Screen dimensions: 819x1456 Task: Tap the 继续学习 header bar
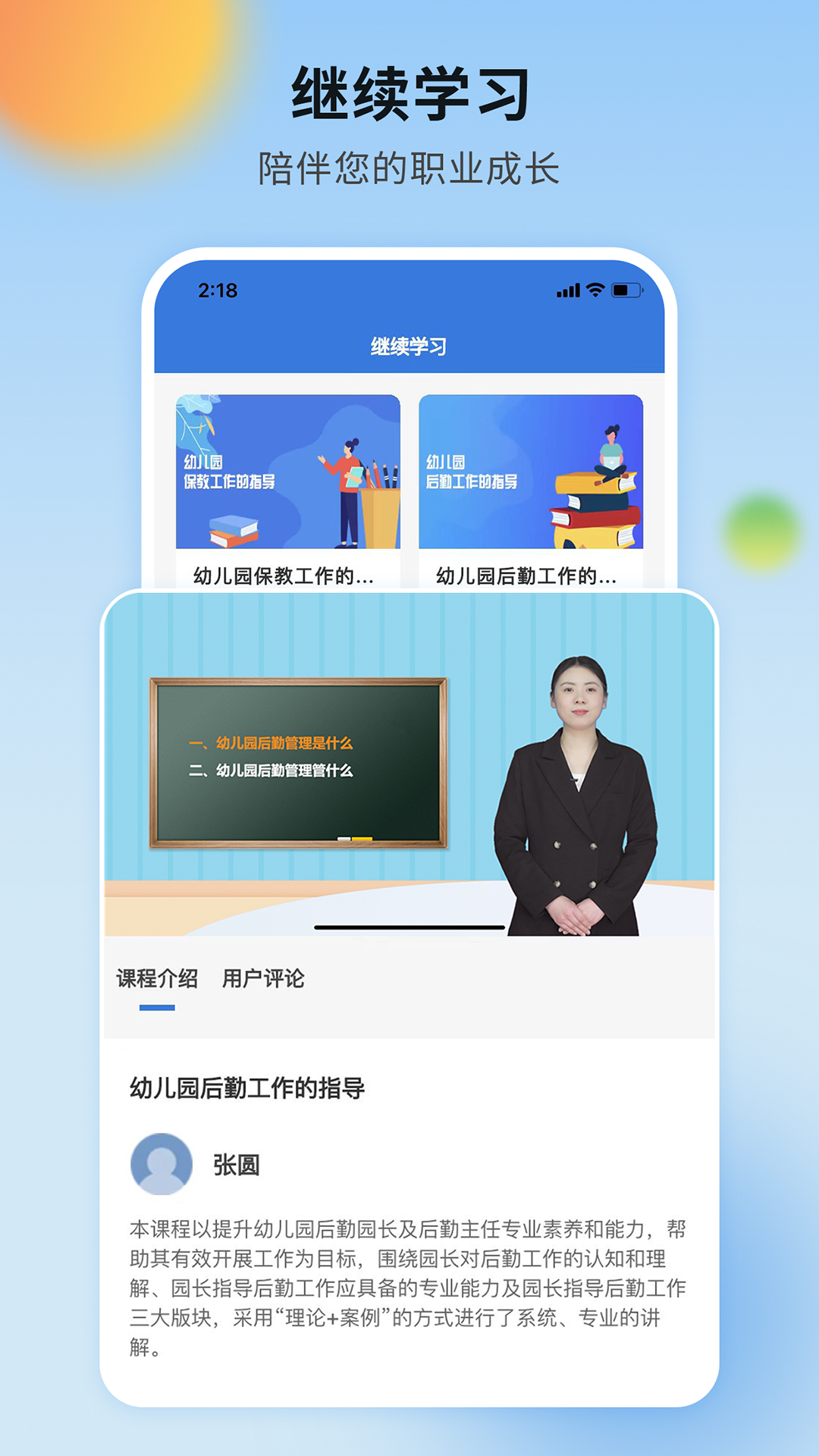pos(409,346)
